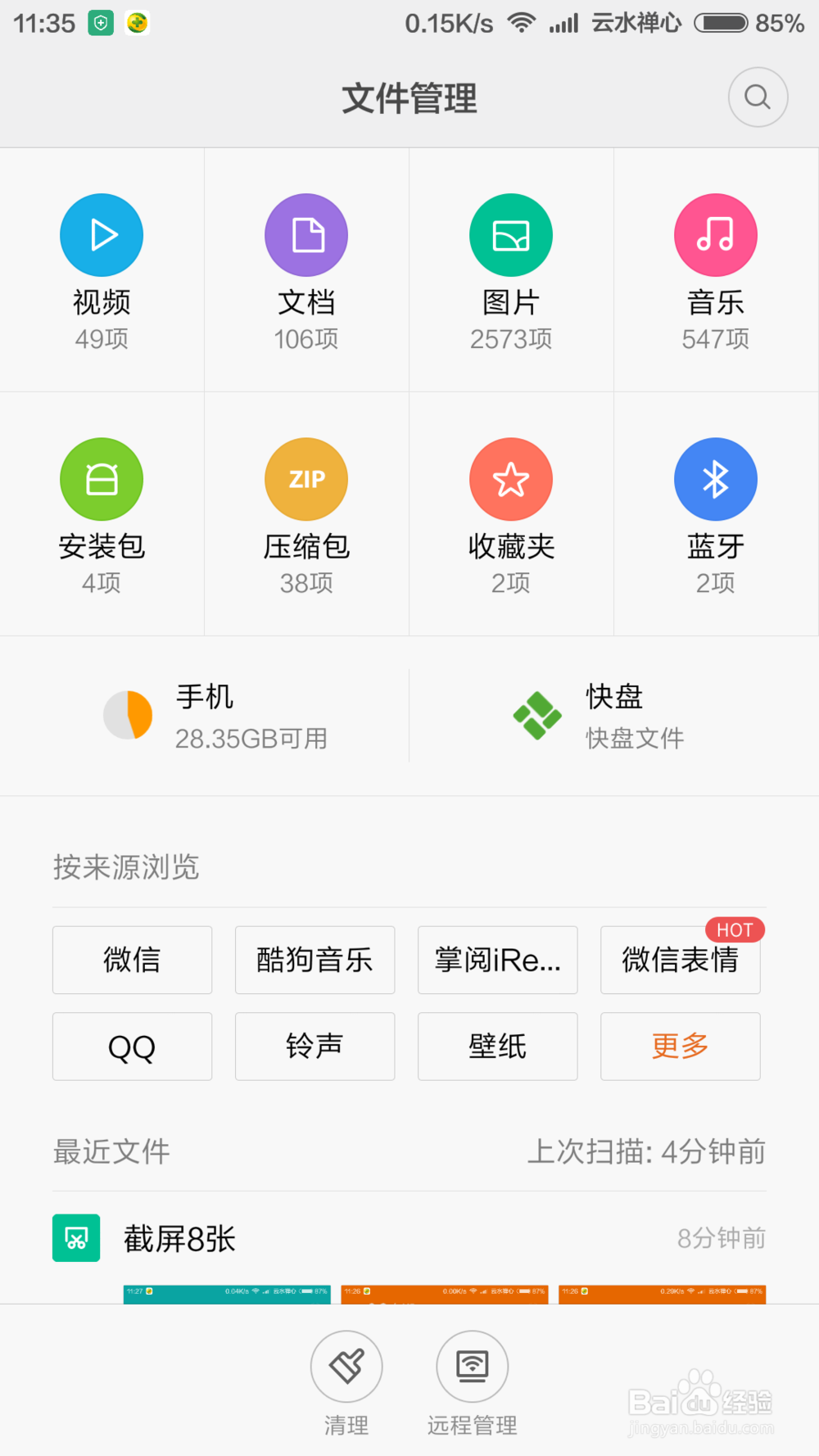Open the QQ source button
The image size is (819, 1456).
[x=132, y=1047]
